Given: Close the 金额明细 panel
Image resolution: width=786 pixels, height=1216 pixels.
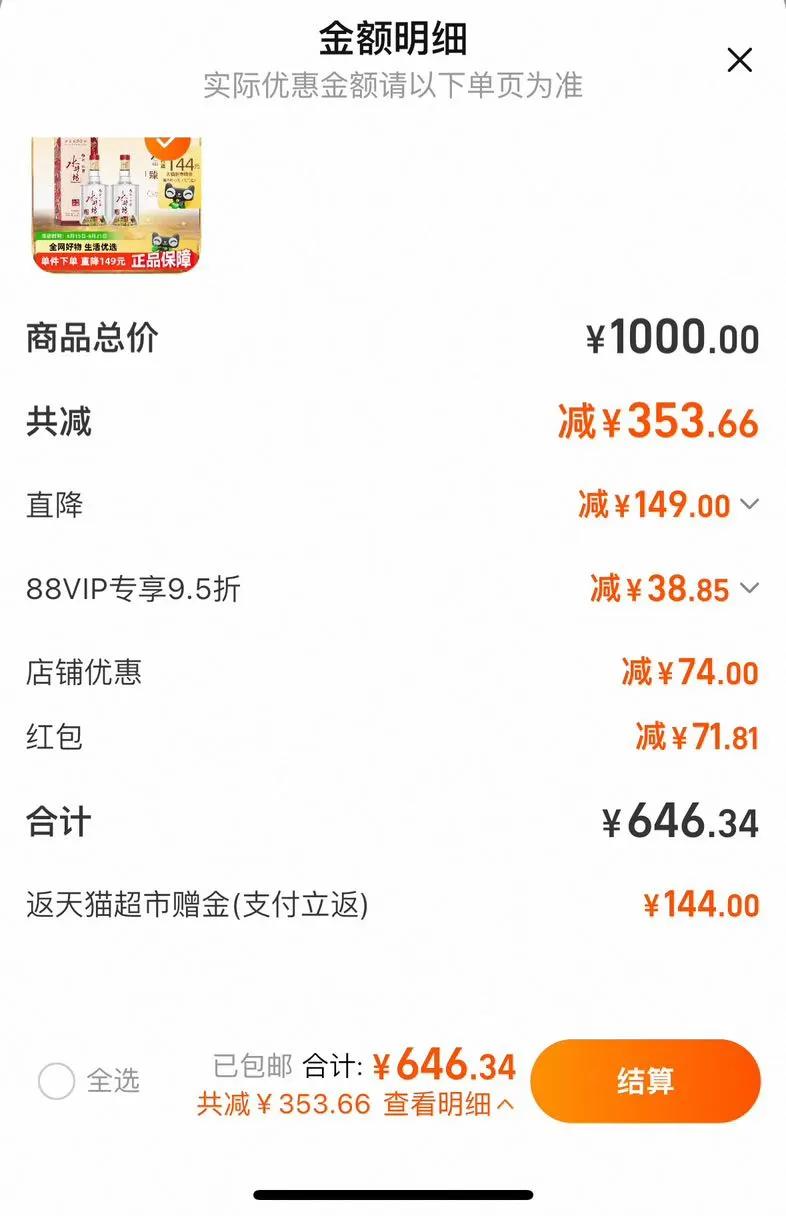Looking at the screenshot, I should 739,60.
